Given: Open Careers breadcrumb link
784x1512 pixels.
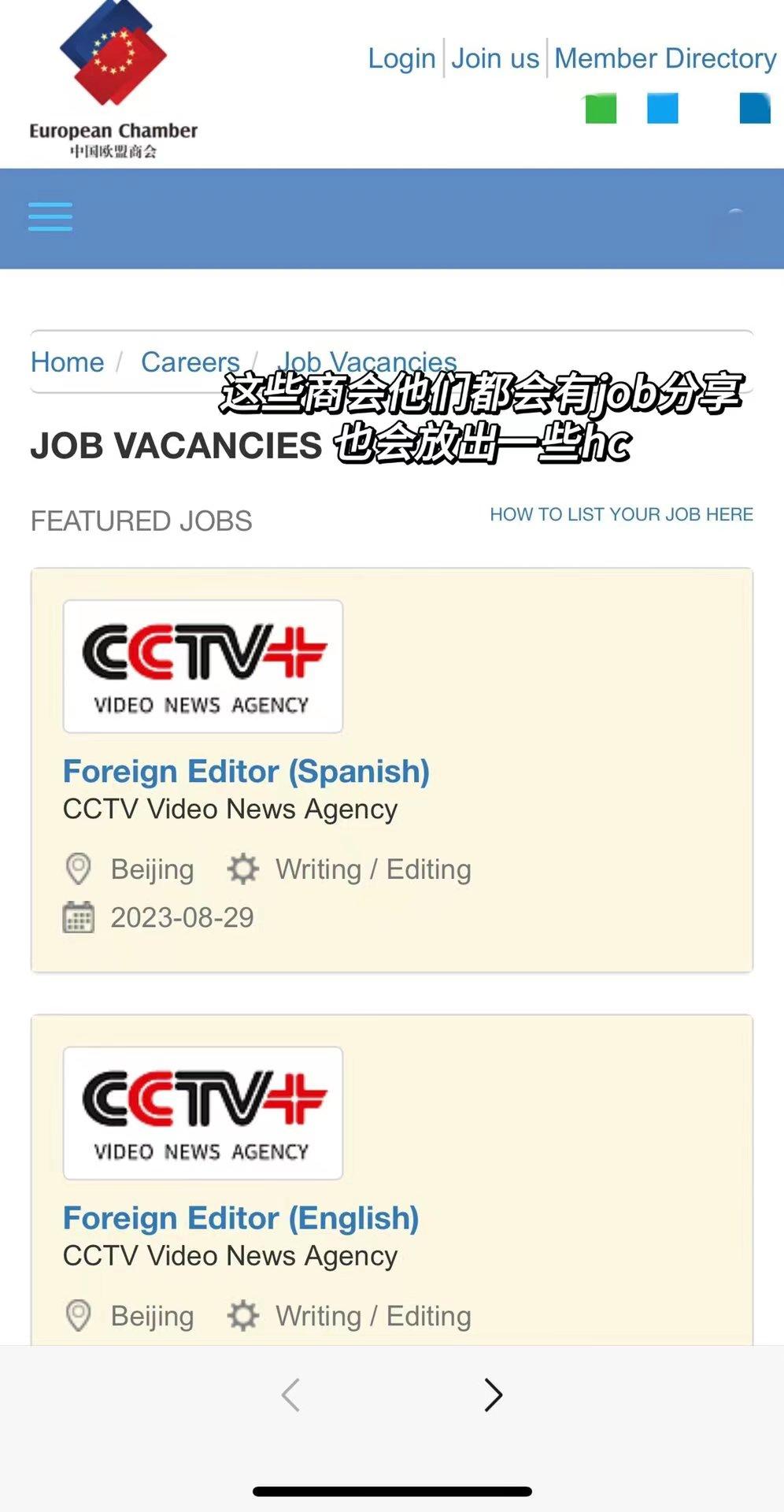Looking at the screenshot, I should 190,362.
